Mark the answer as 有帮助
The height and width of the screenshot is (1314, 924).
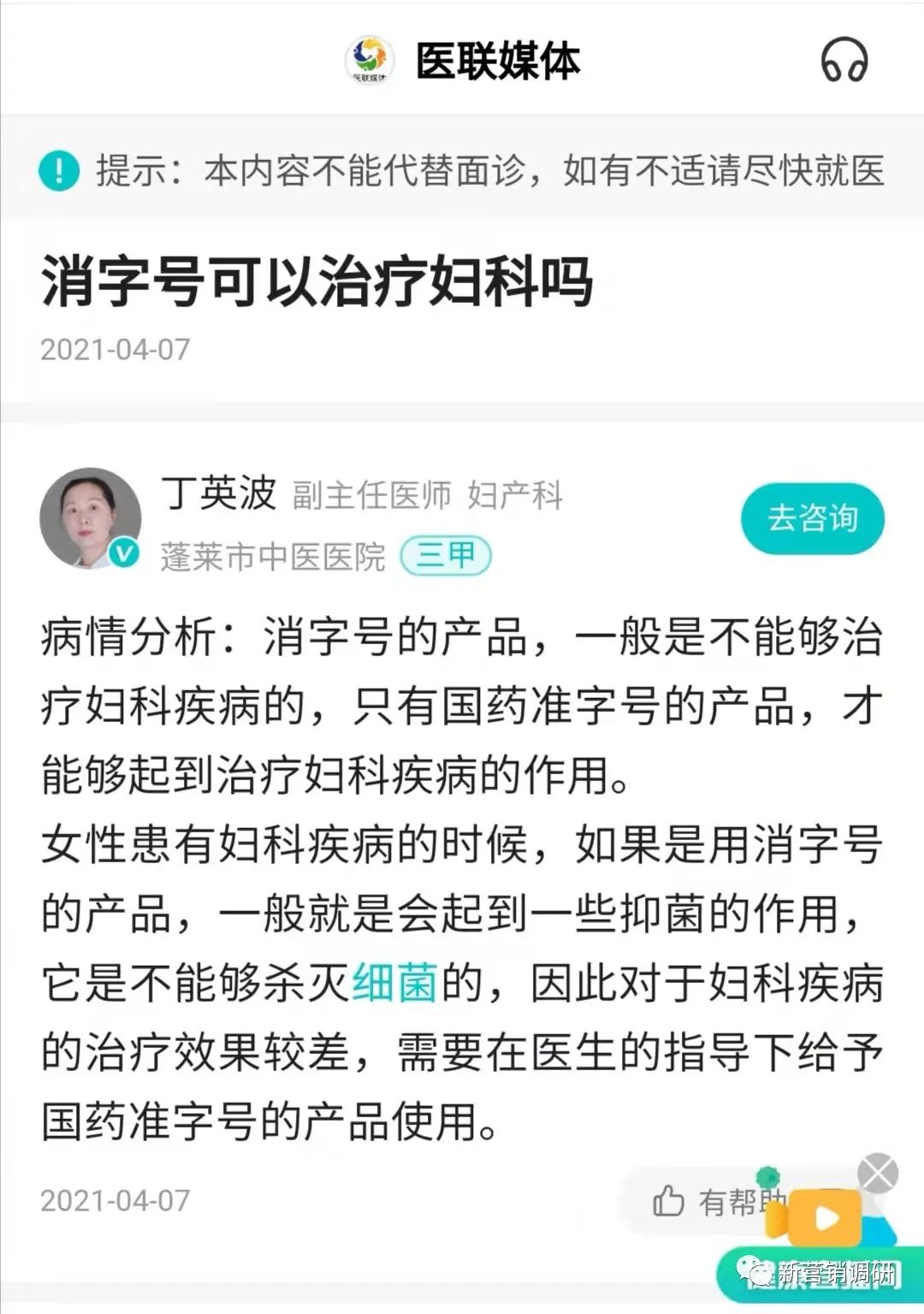click(x=702, y=1201)
